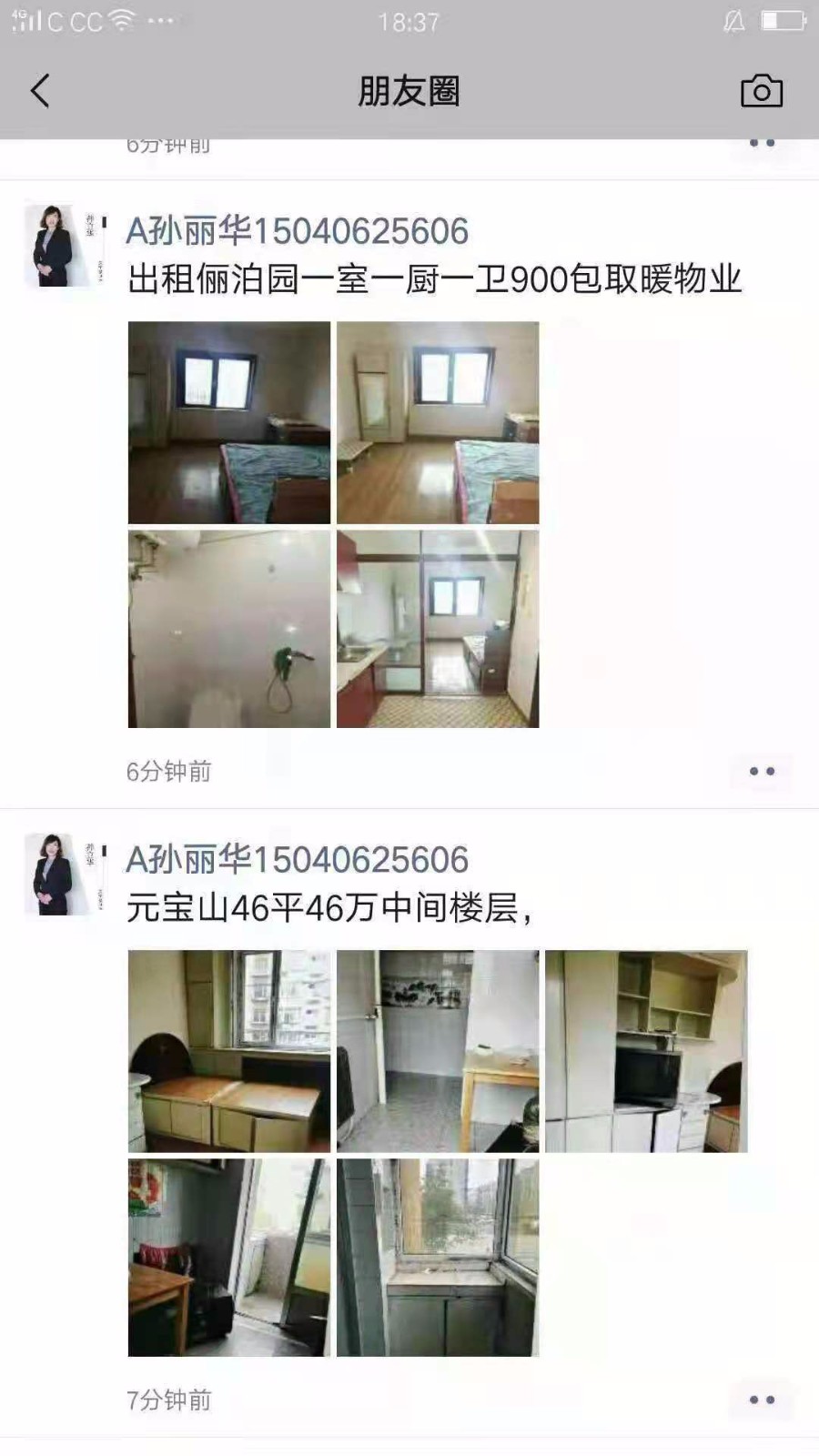Open the tiled room photo in 元宝山 post
Viewport: 819px width, 1456px height.
coord(438,1051)
